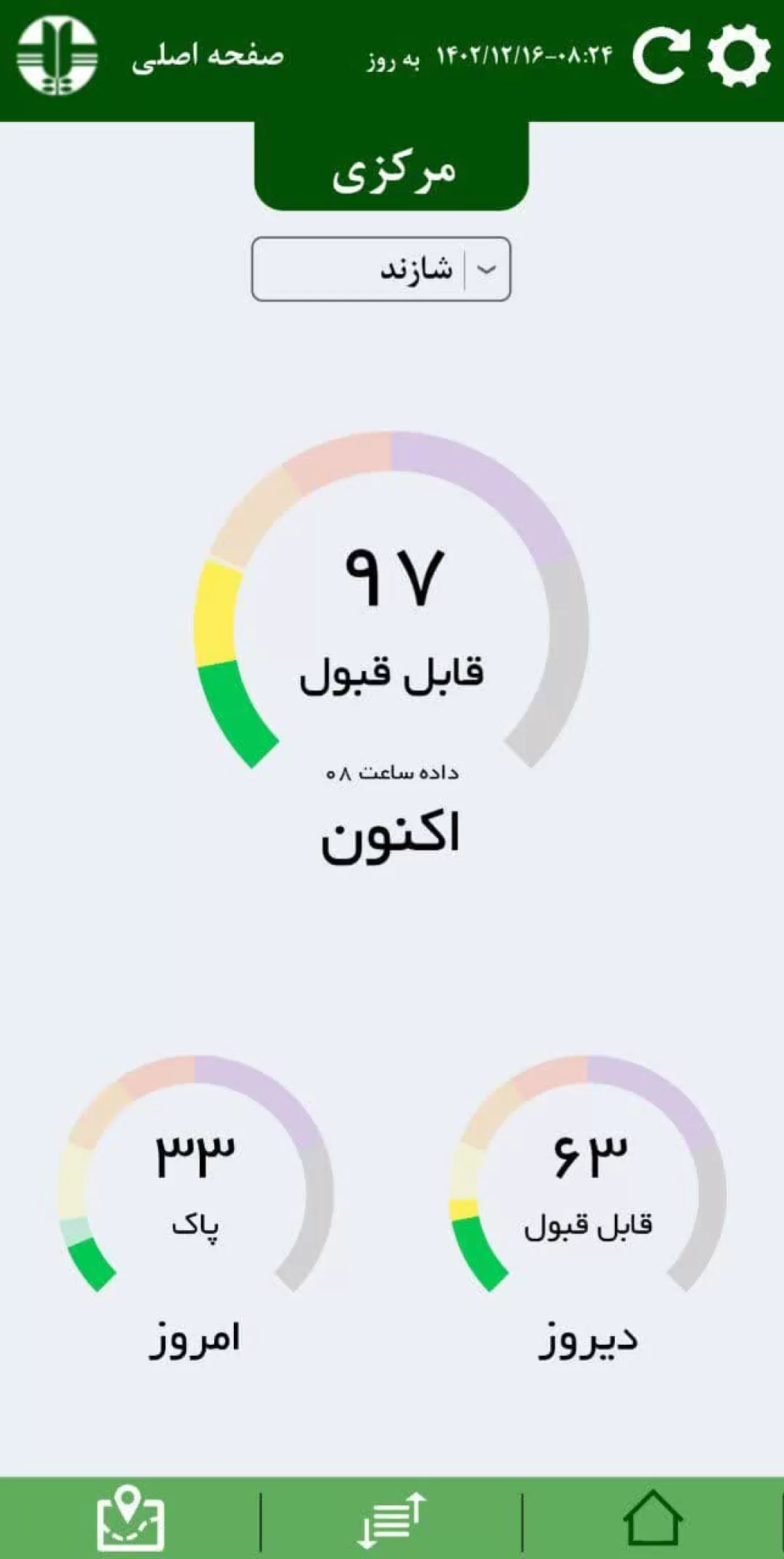Viewport: 784px width, 1559px height.
Task: Go to the home tab
Action: click(x=653, y=1518)
